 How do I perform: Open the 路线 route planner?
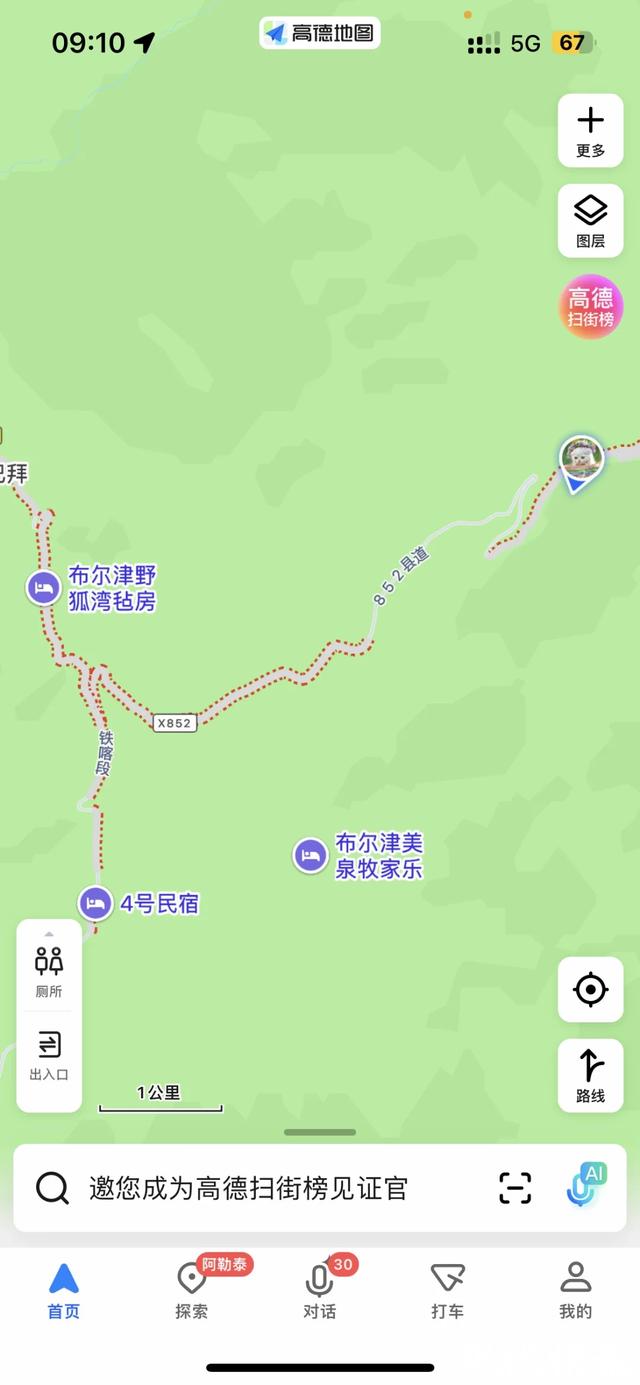[x=590, y=1075]
